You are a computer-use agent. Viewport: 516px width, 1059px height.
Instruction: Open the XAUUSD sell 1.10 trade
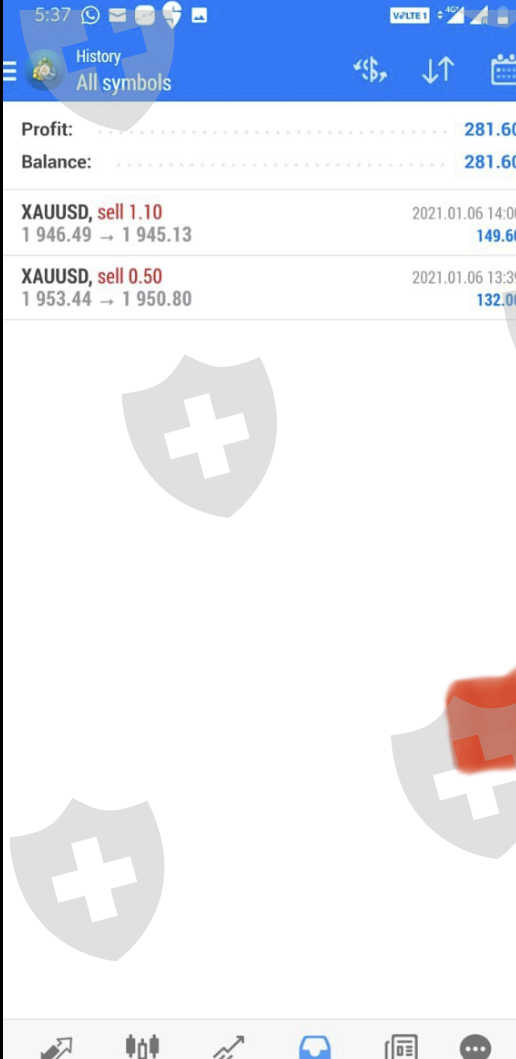click(x=259, y=223)
